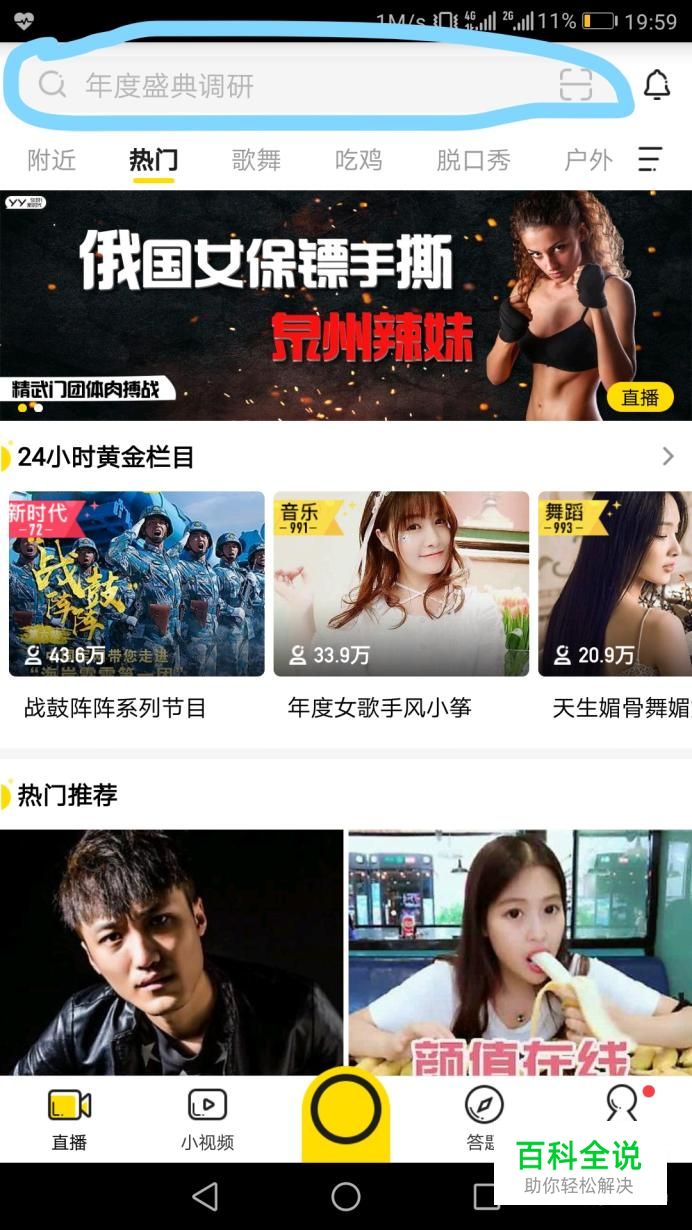692x1230 pixels.
Task: Go to the 小视频 bottom tab
Action: 207,1118
